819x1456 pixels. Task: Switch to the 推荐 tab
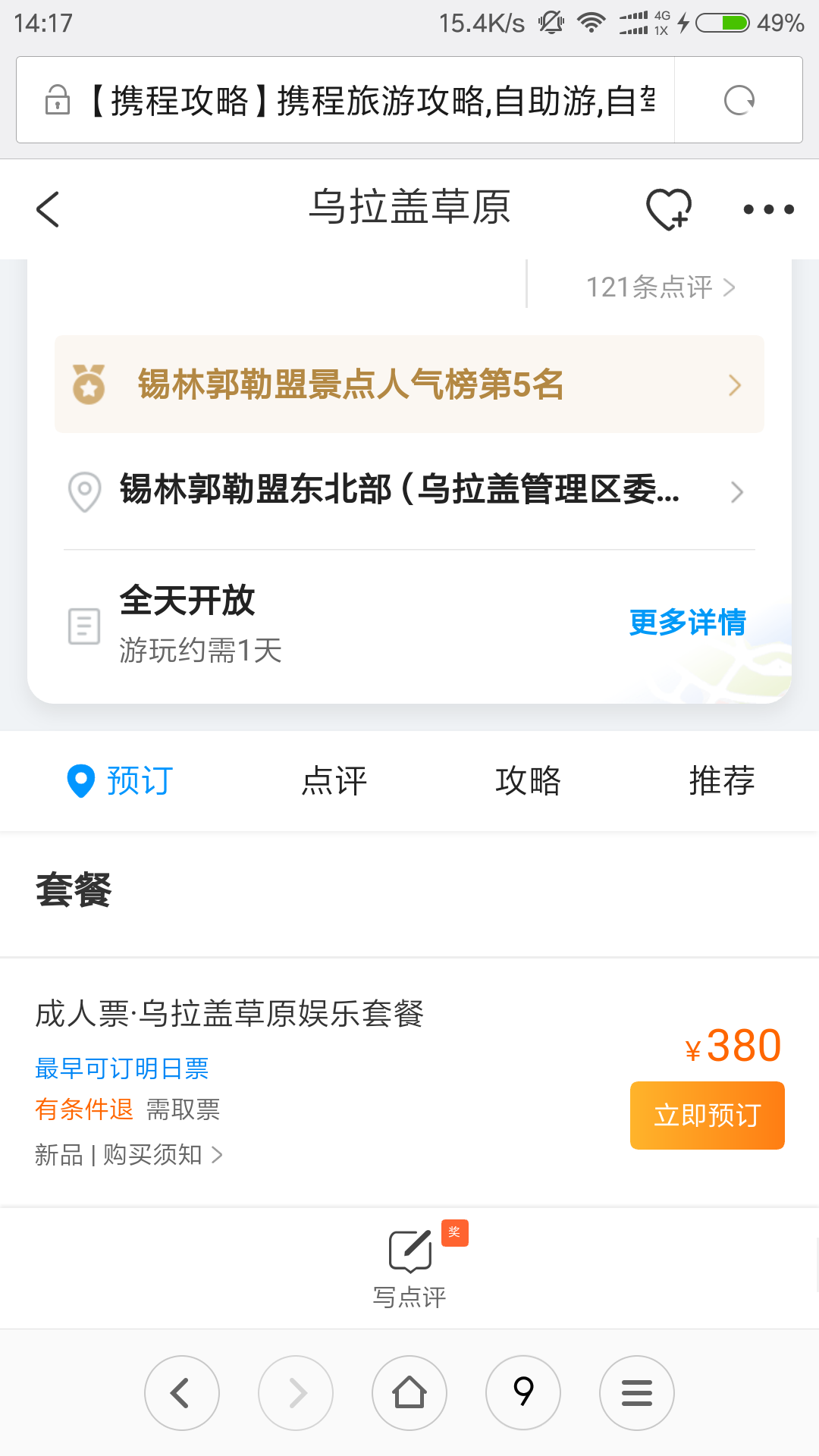pos(722,781)
